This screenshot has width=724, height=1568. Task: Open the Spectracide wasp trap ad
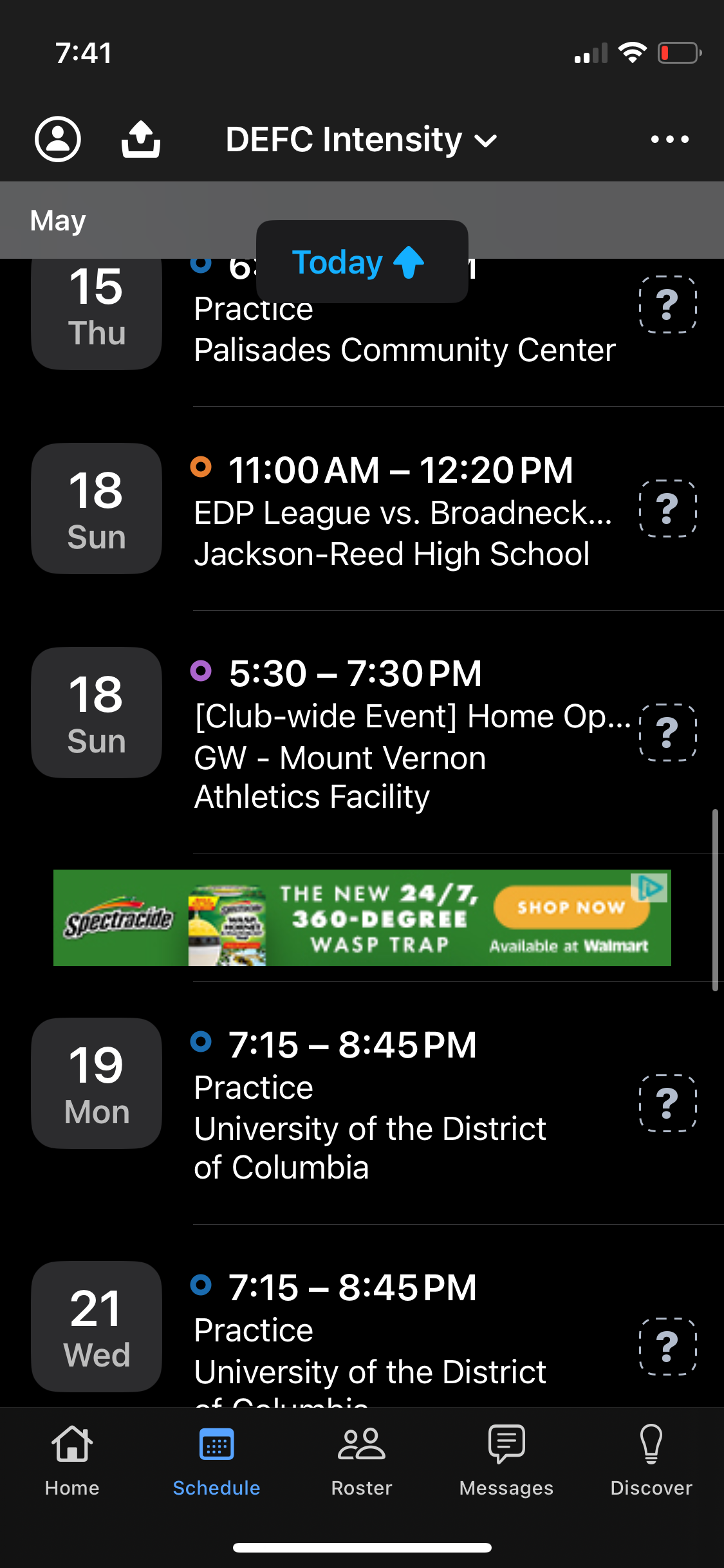[362, 918]
